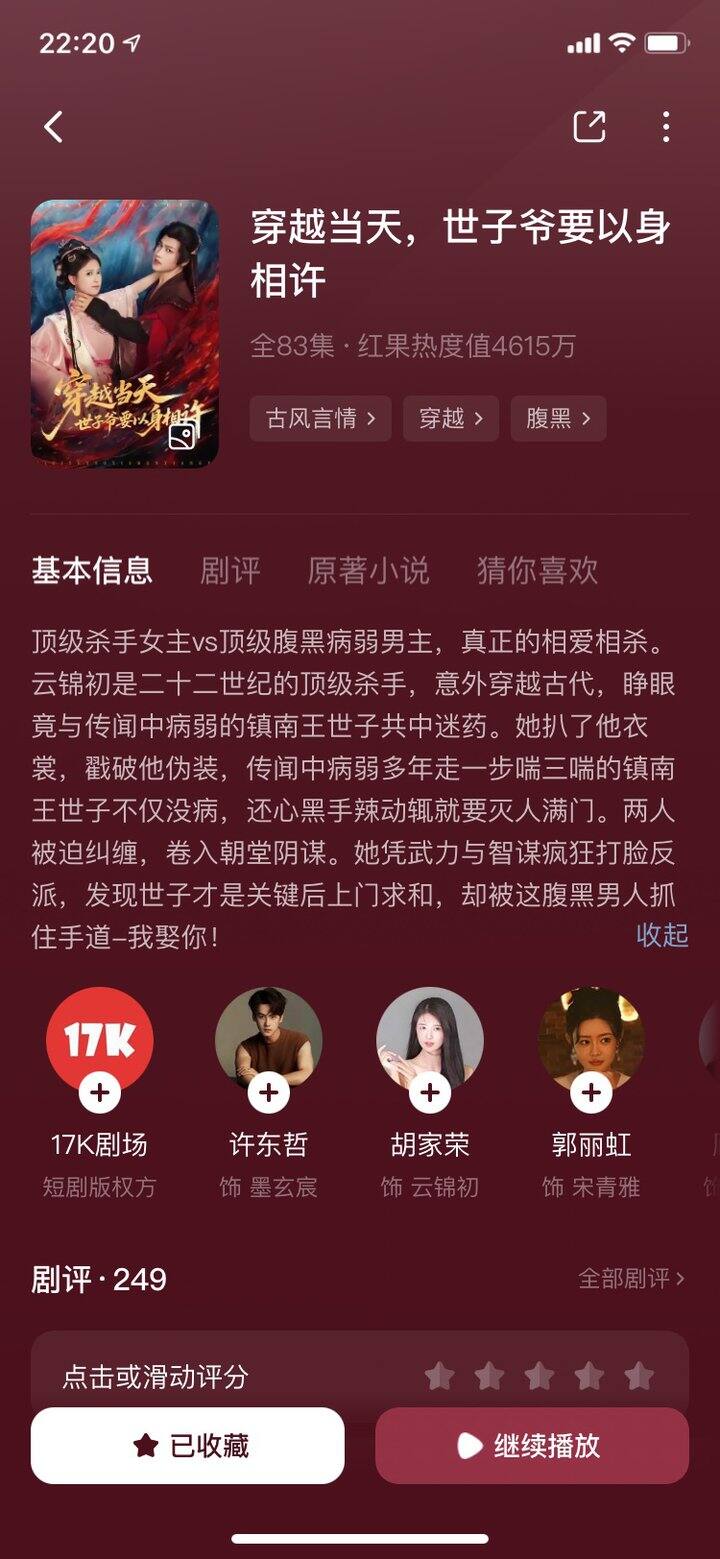
Task: View all reviews via 全部剧评
Action: click(x=631, y=1278)
